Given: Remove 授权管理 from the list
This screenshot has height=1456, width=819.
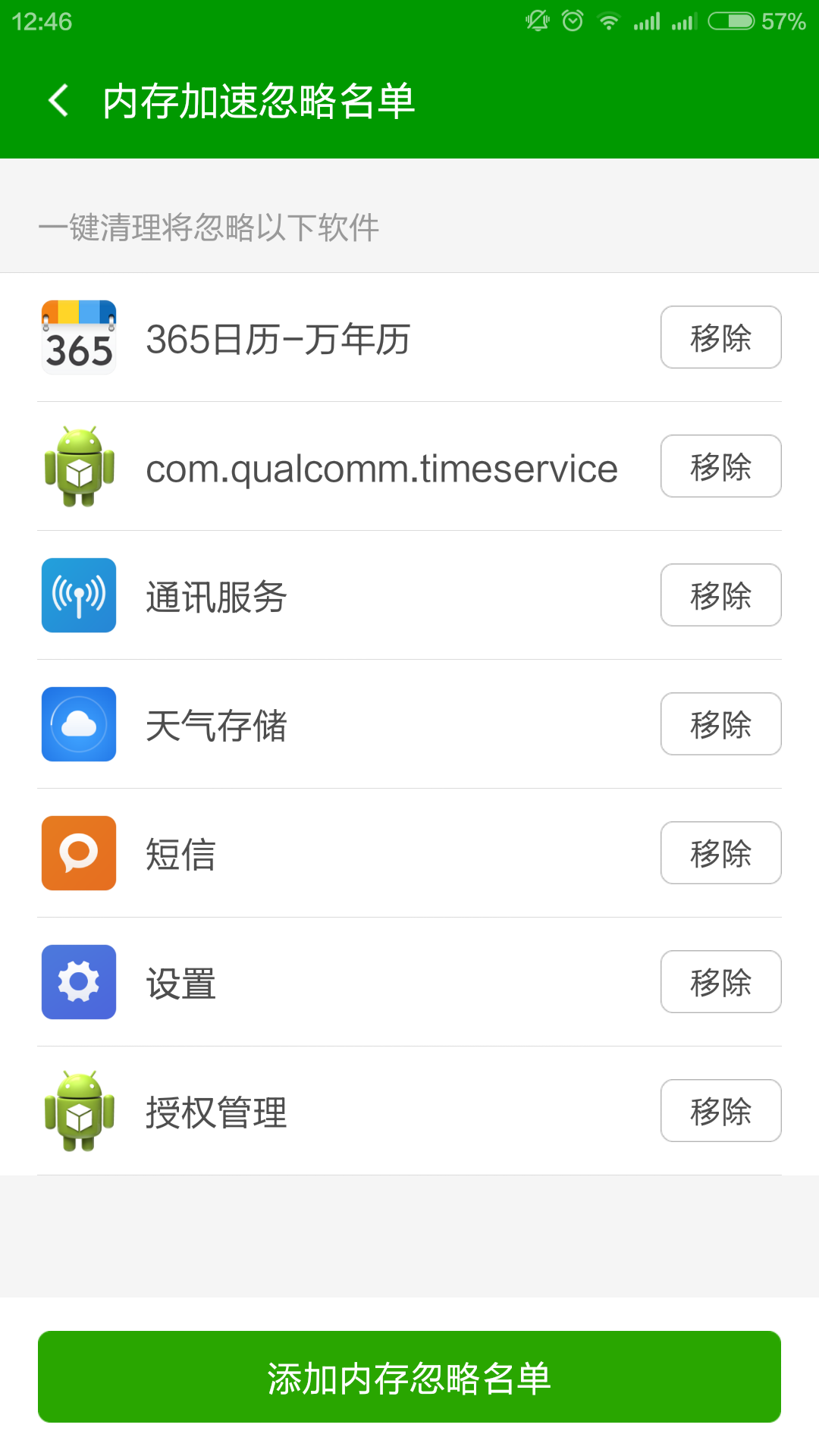Looking at the screenshot, I should click(720, 1111).
